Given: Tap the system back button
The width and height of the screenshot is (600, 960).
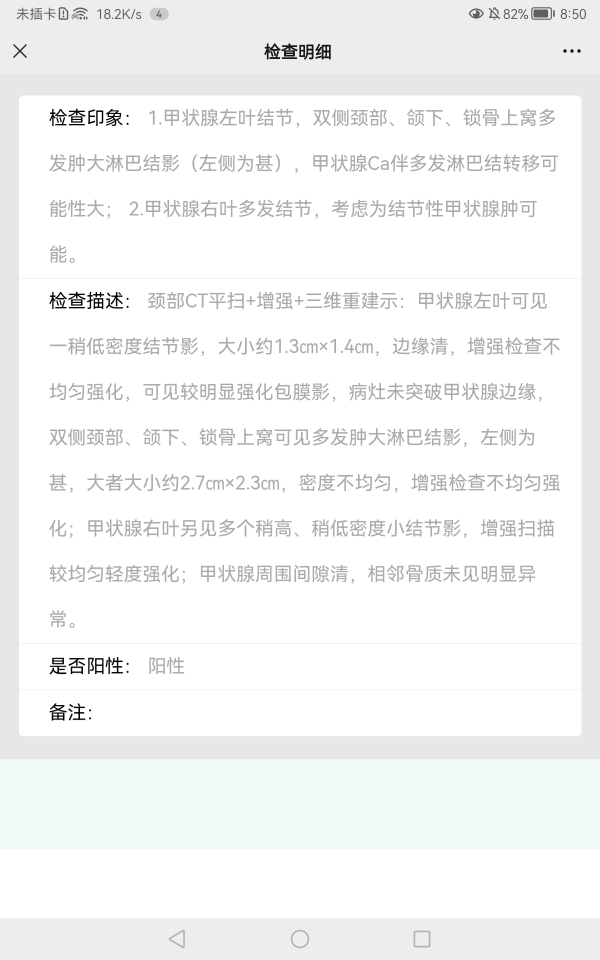Looking at the screenshot, I should [x=177, y=939].
